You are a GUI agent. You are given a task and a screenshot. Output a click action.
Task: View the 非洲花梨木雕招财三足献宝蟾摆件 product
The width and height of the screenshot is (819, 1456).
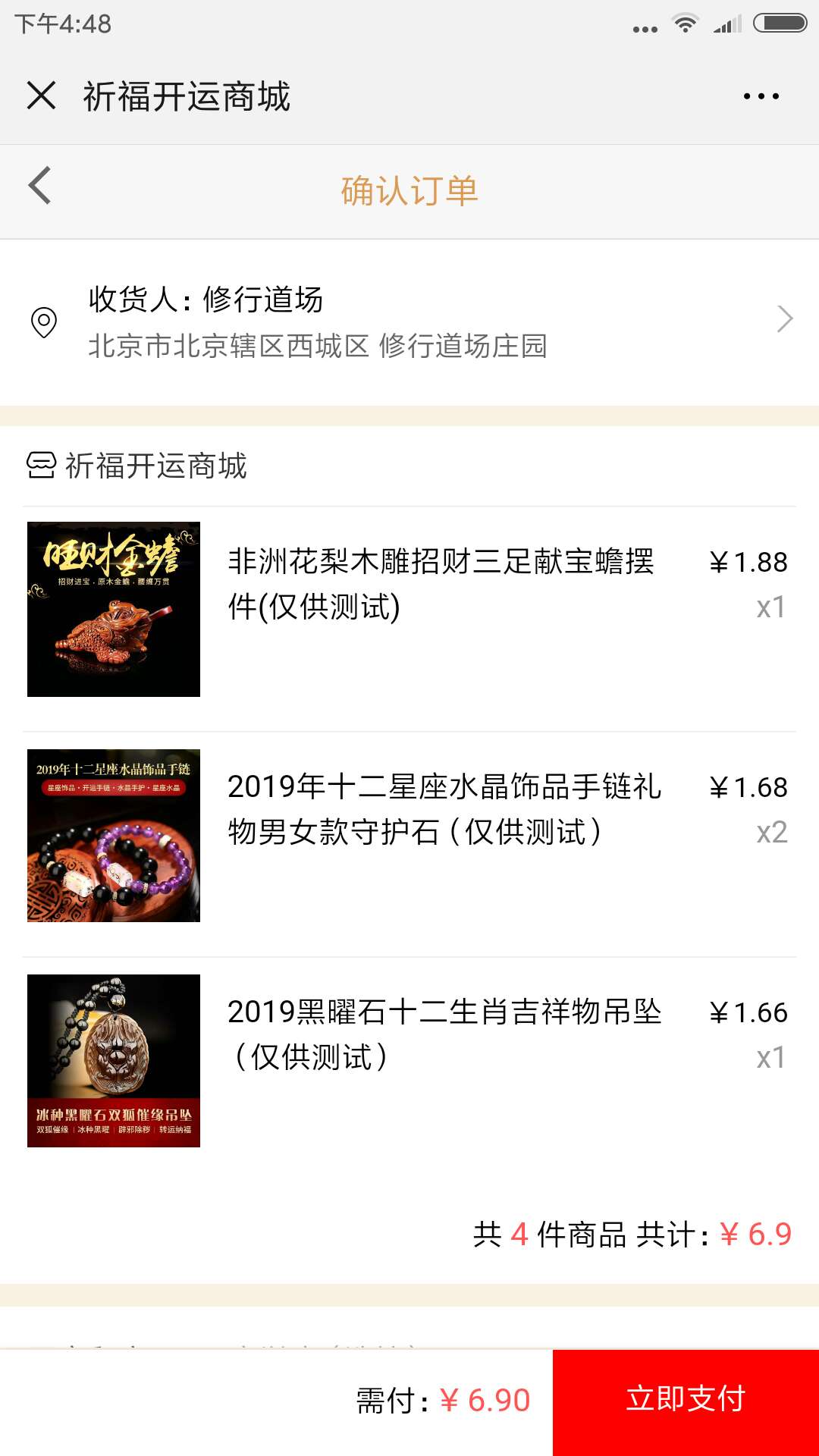(441, 584)
